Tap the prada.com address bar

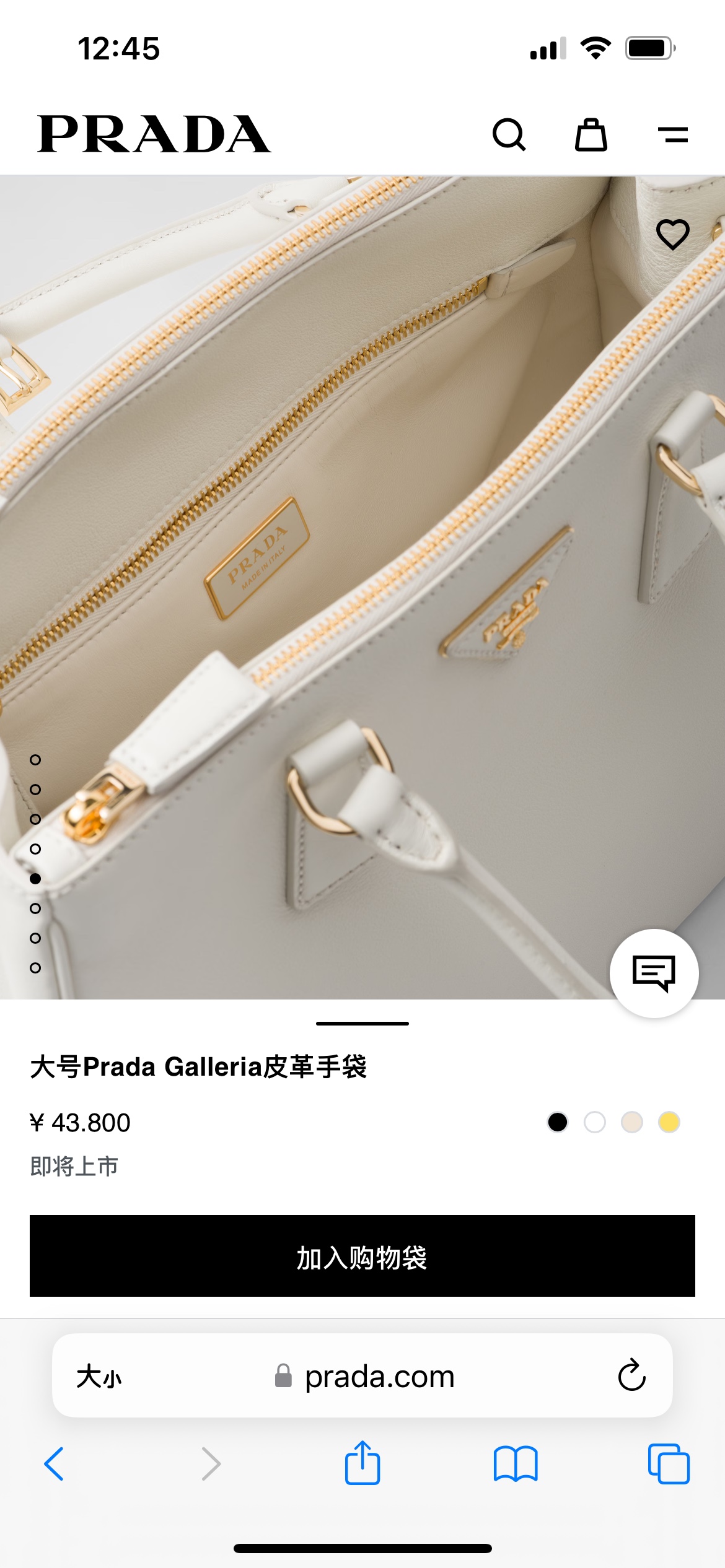point(364,1376)
